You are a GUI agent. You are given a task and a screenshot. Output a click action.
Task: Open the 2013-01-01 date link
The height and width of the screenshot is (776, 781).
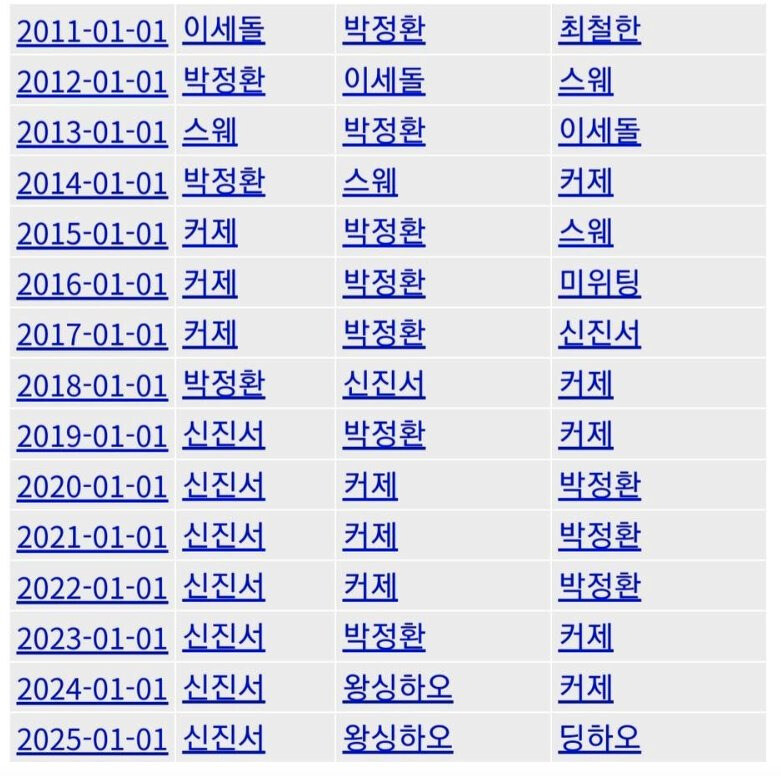[x=91, y=133]
